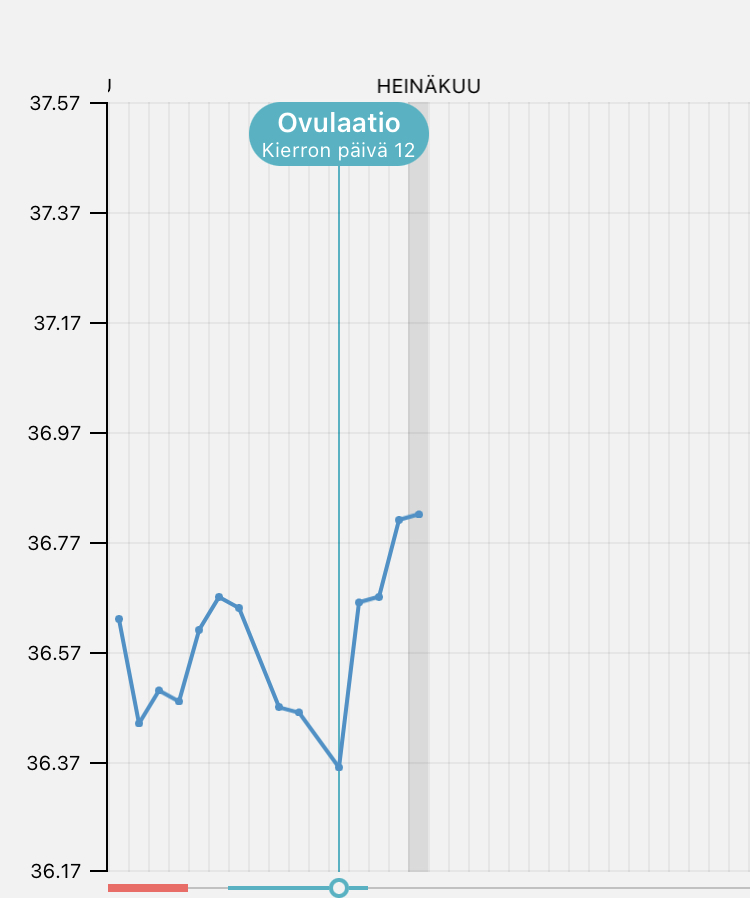Image resolution: width=750 pixels, height=898 pixels.
Task: Select the lowest temperature point on the ovulation line
Action: coord(339,767)
